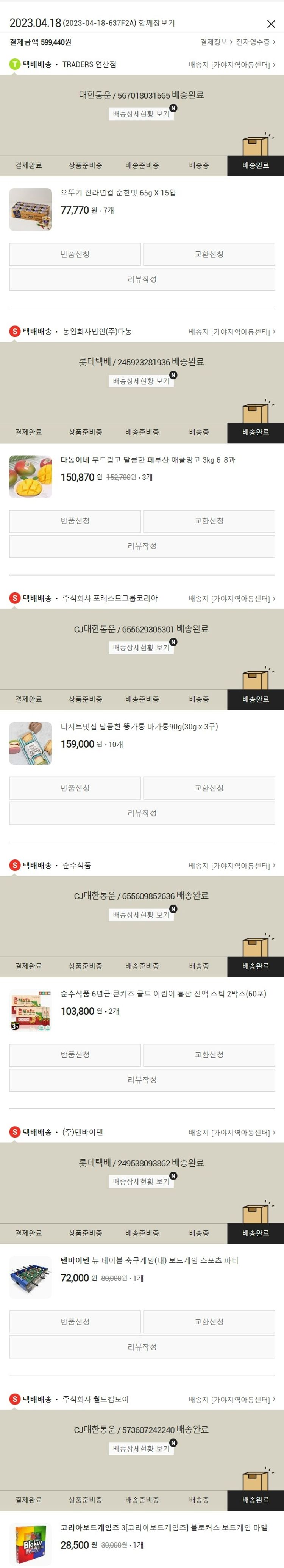Request return for 오뚜기 진라면컵
Image resolution: width=284 pixels, height=1568 pixels.
tap(75, 254)
